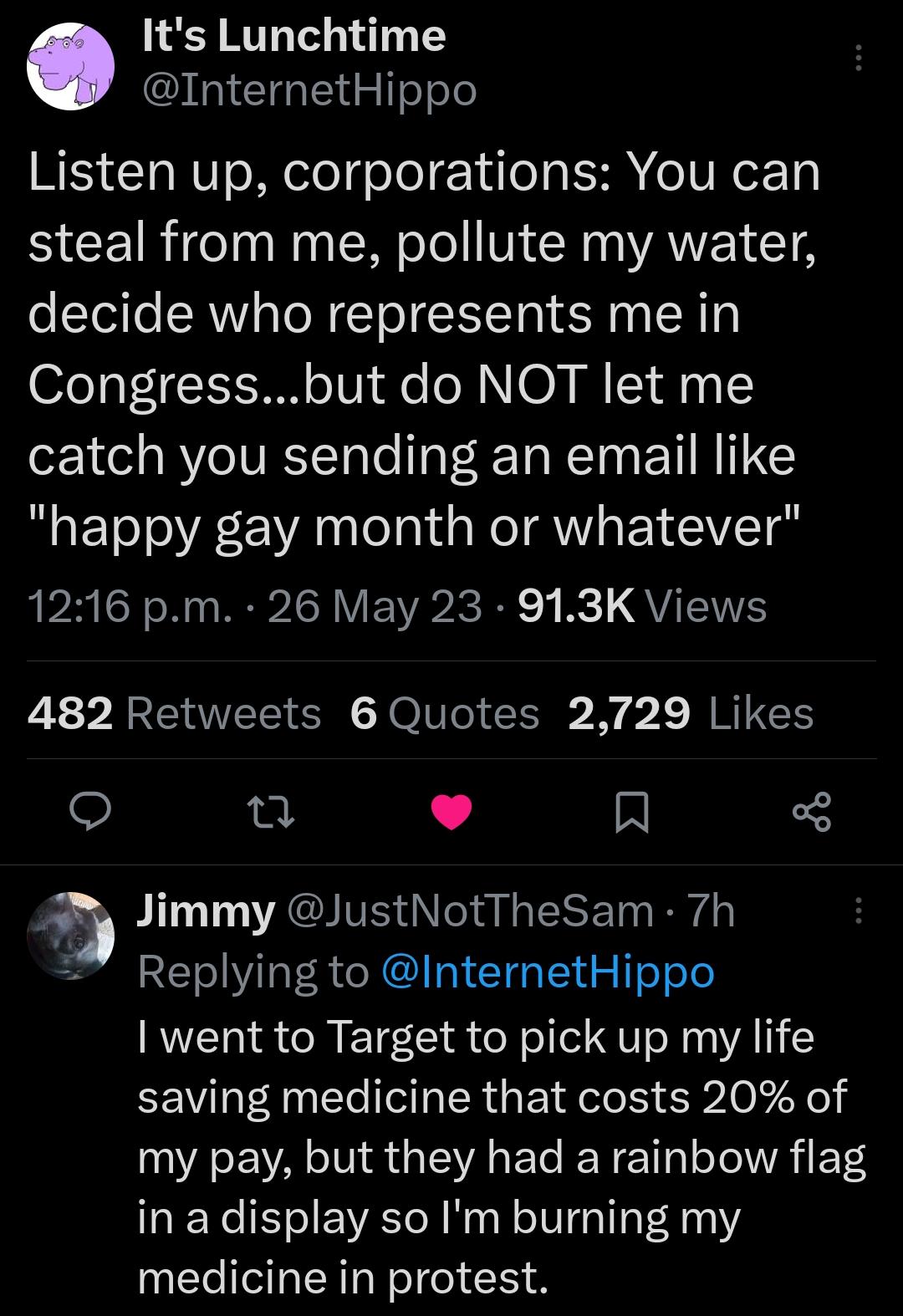Open the 6 Quotes list
The width and height of the screenshot is (903, 1316).
(446, 715)
